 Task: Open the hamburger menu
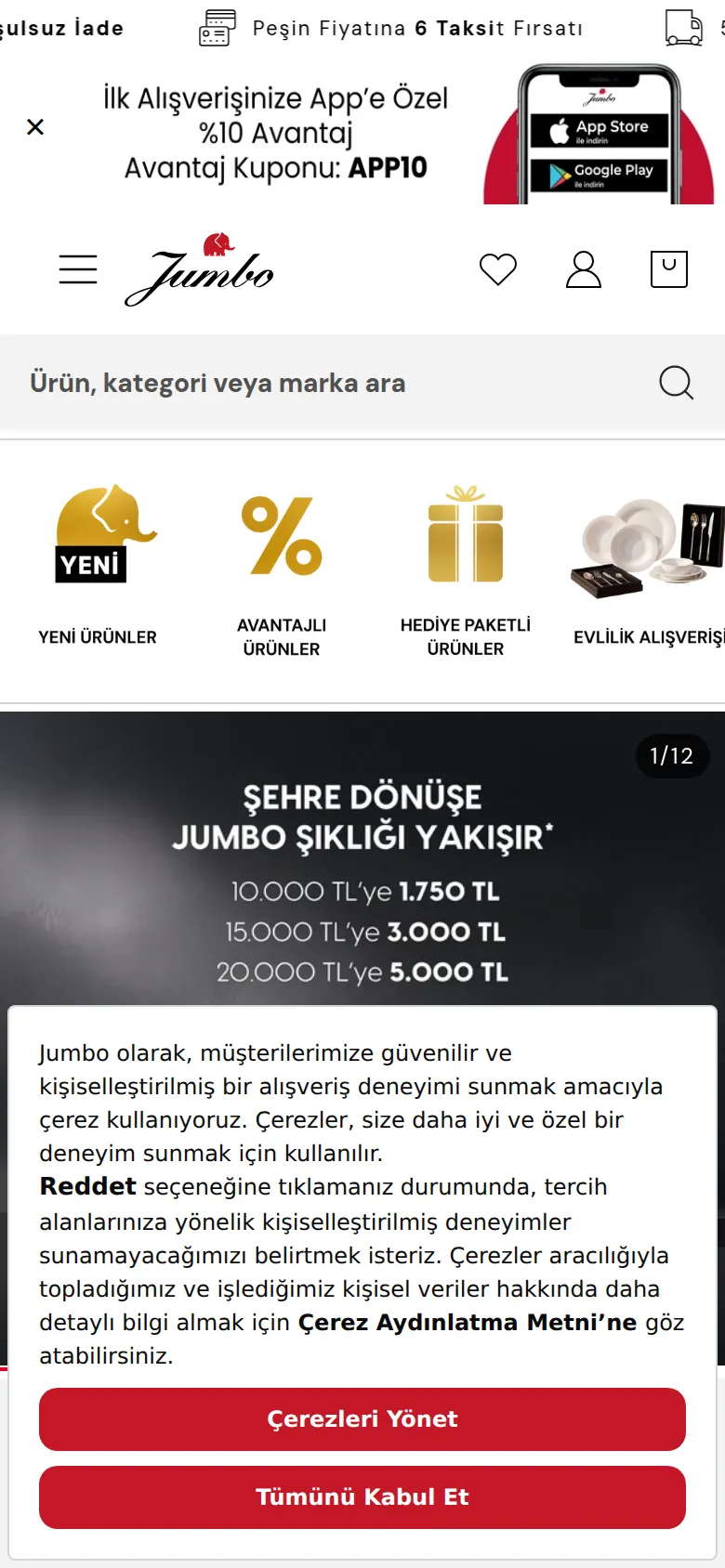[78, 269]
